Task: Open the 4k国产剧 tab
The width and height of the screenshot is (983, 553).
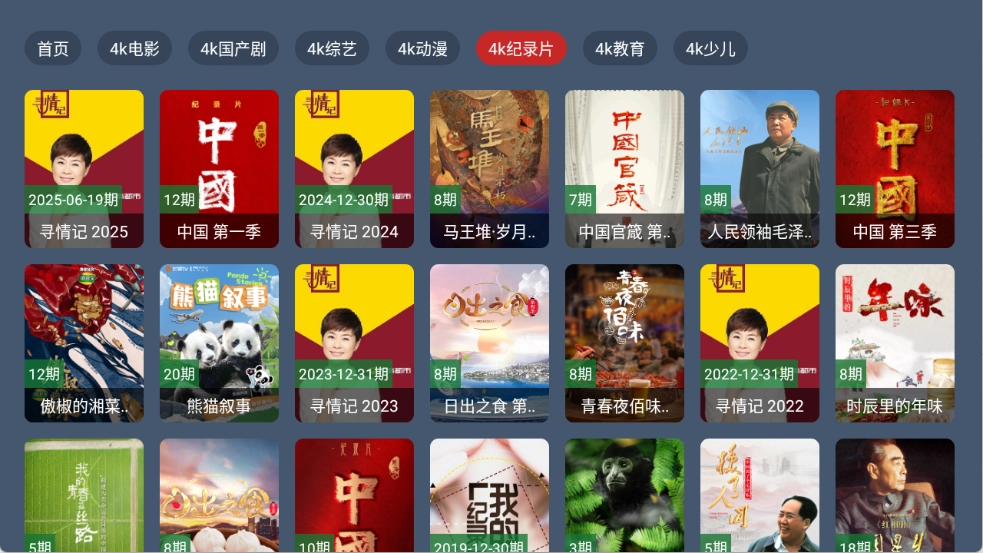Action: (x=233, y=49)
